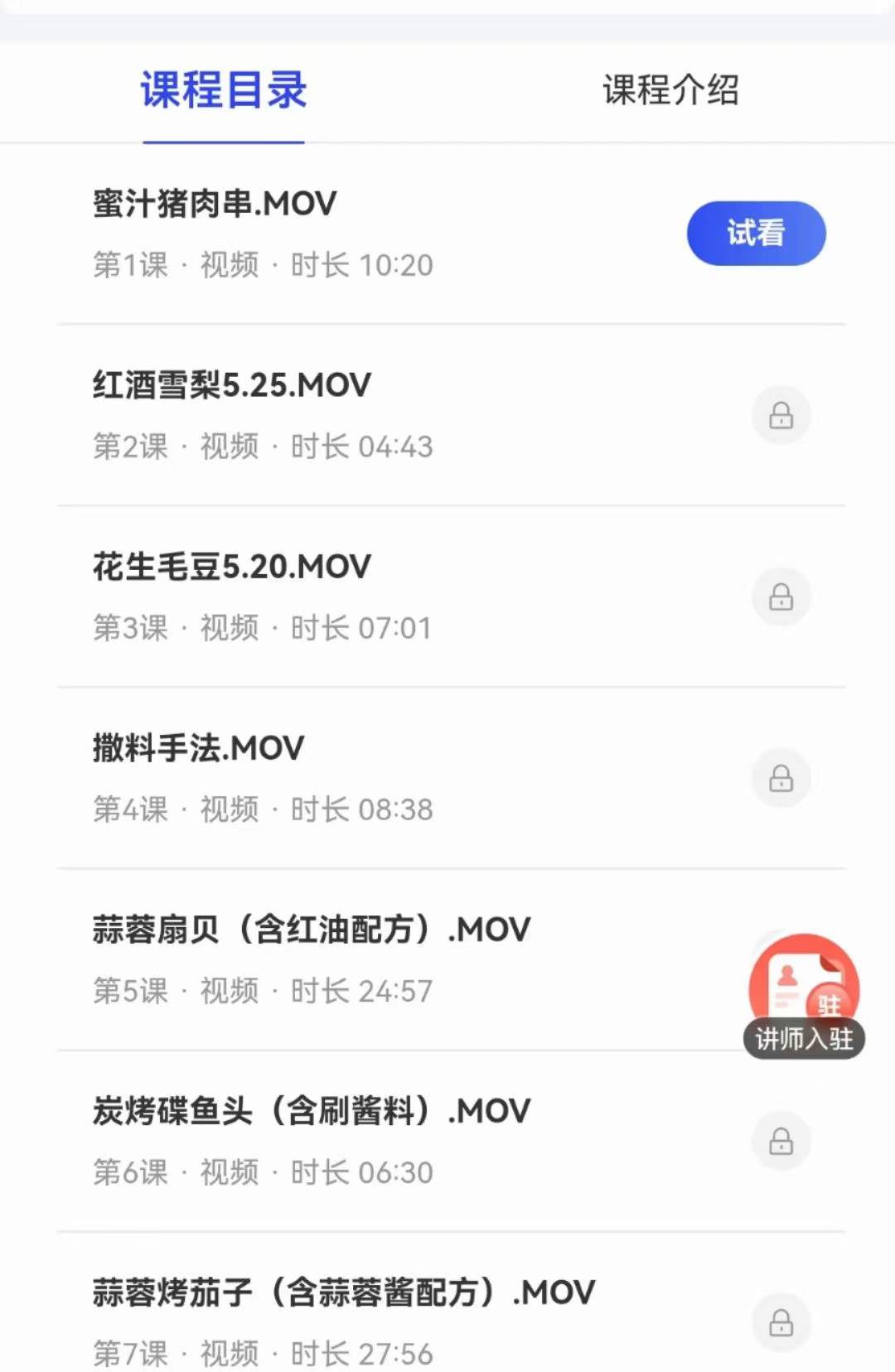
Task: Click the lock icon on the second lesson row
Action: tap(781, 416)
